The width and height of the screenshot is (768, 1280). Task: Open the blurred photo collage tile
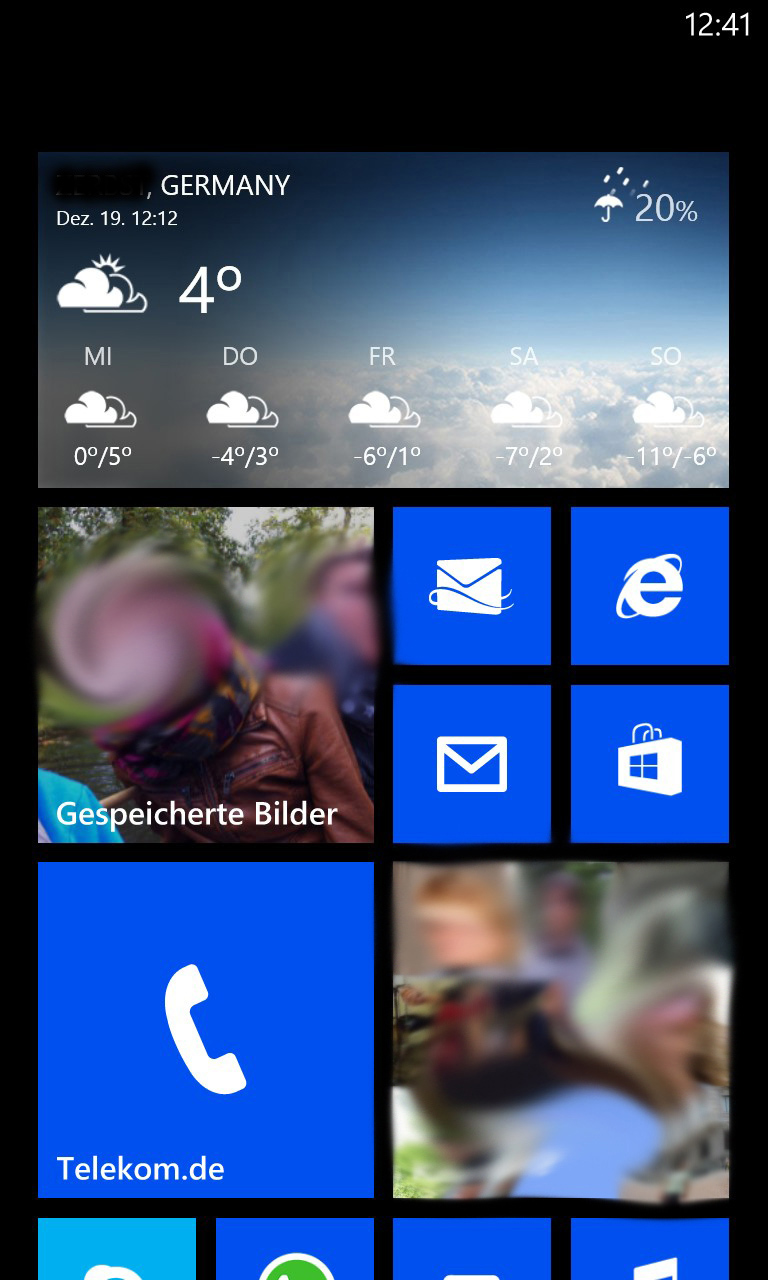coord(561,1030)
